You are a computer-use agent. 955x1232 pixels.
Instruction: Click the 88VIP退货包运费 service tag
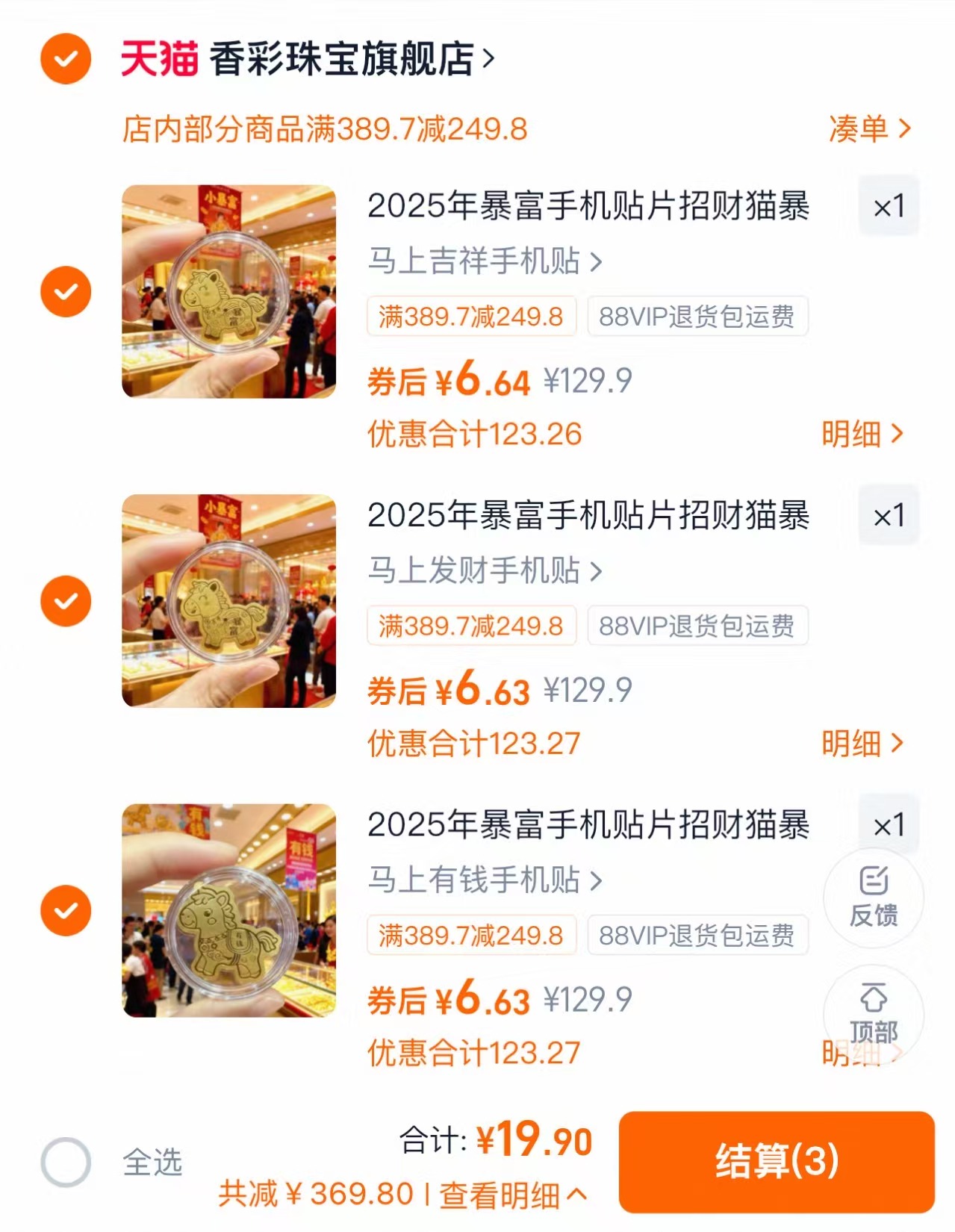(x=697, y=316)
